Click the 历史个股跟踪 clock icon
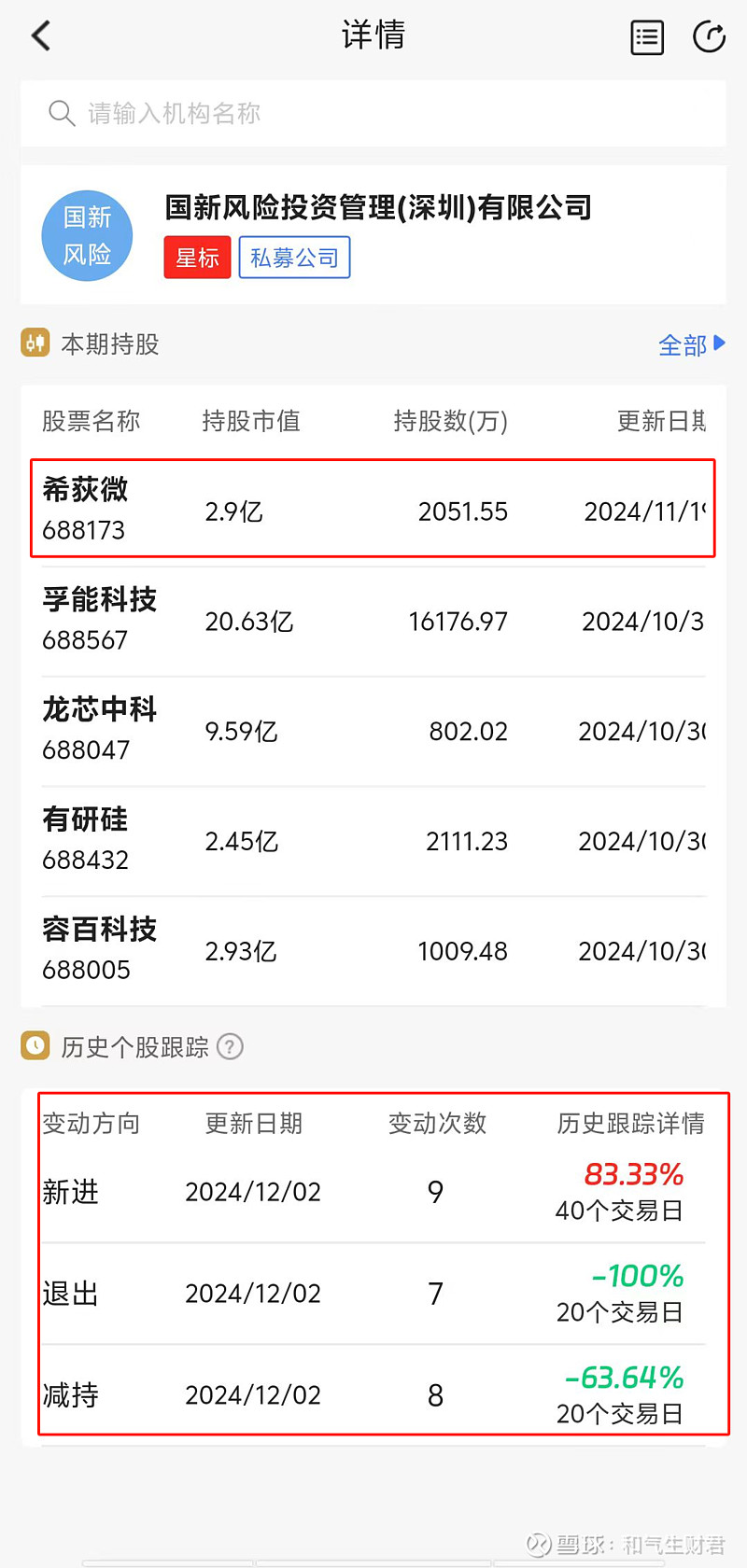This screenshot has height=1568, width=747. (x=35, y=1046)
